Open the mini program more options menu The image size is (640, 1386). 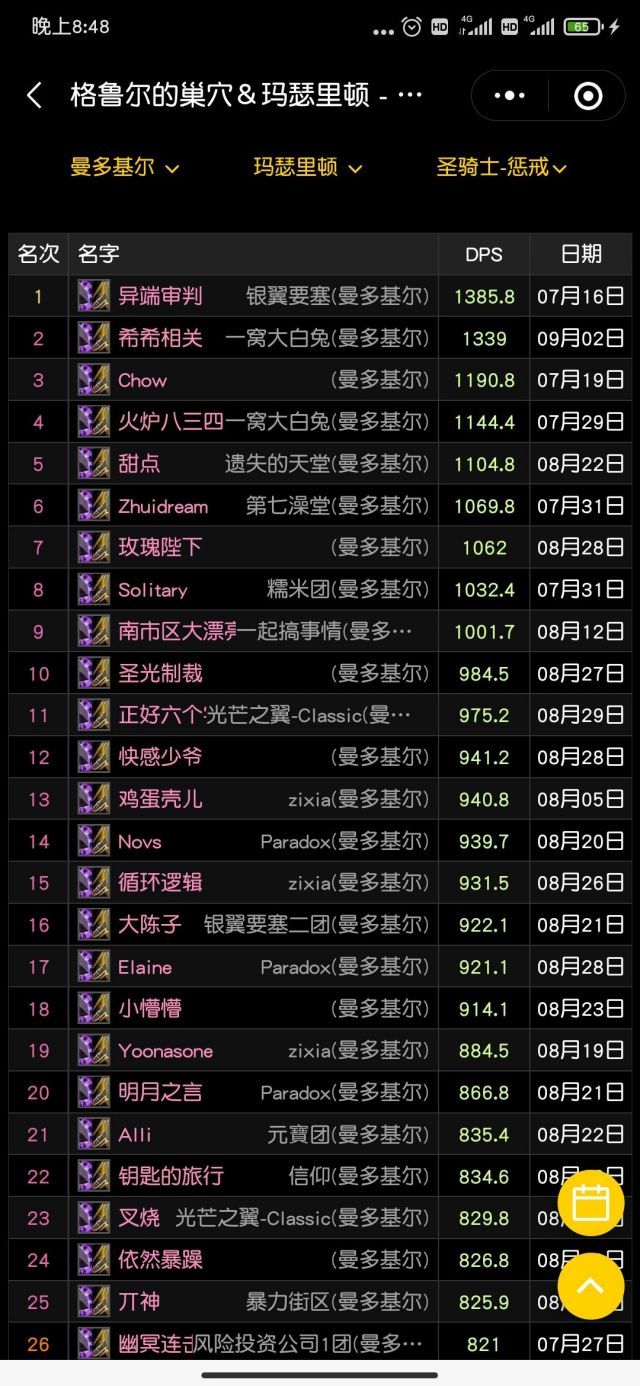tap(510, 96)
